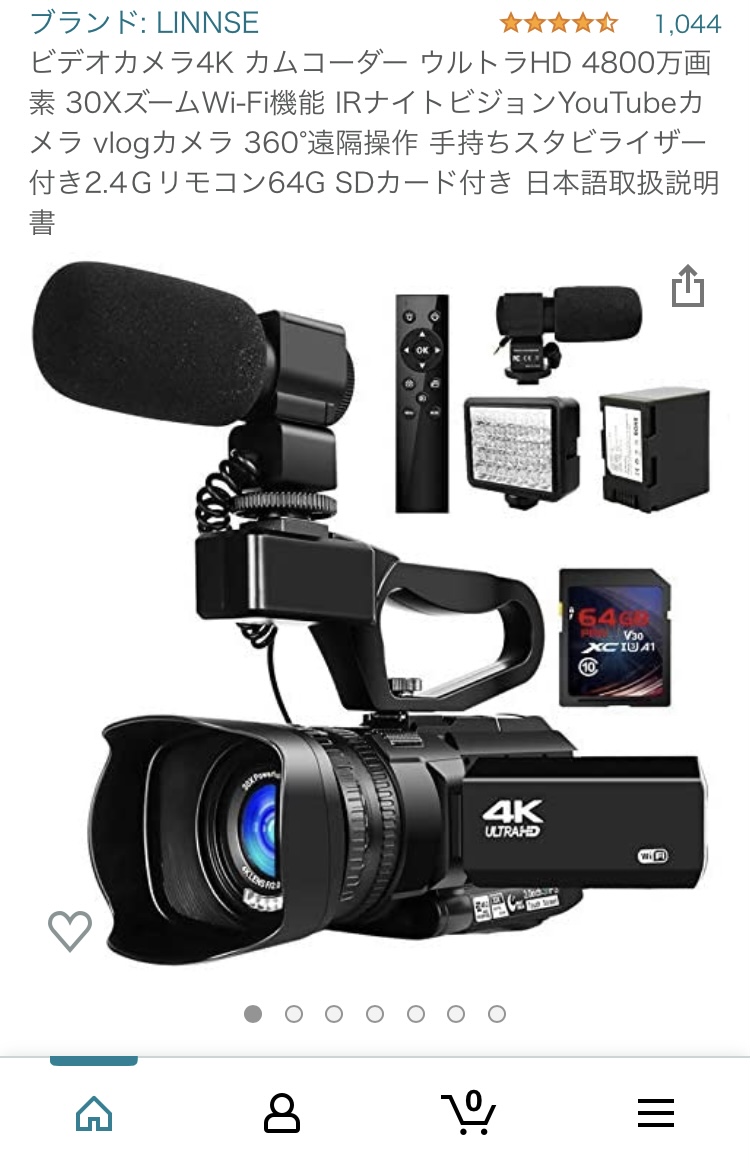Image resolution: width=750 pixels, height=1168 pixels.
Task: Open the hamburger menu tab
Action: pos(656,1112)
